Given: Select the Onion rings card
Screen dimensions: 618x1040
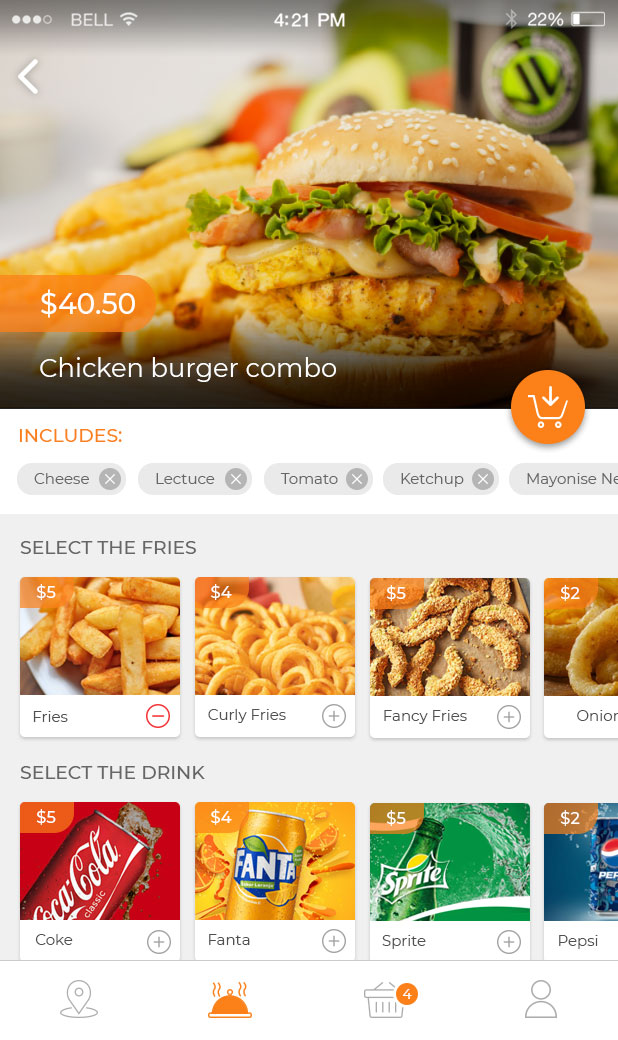Looking at the screenshot, I should 582,657.
